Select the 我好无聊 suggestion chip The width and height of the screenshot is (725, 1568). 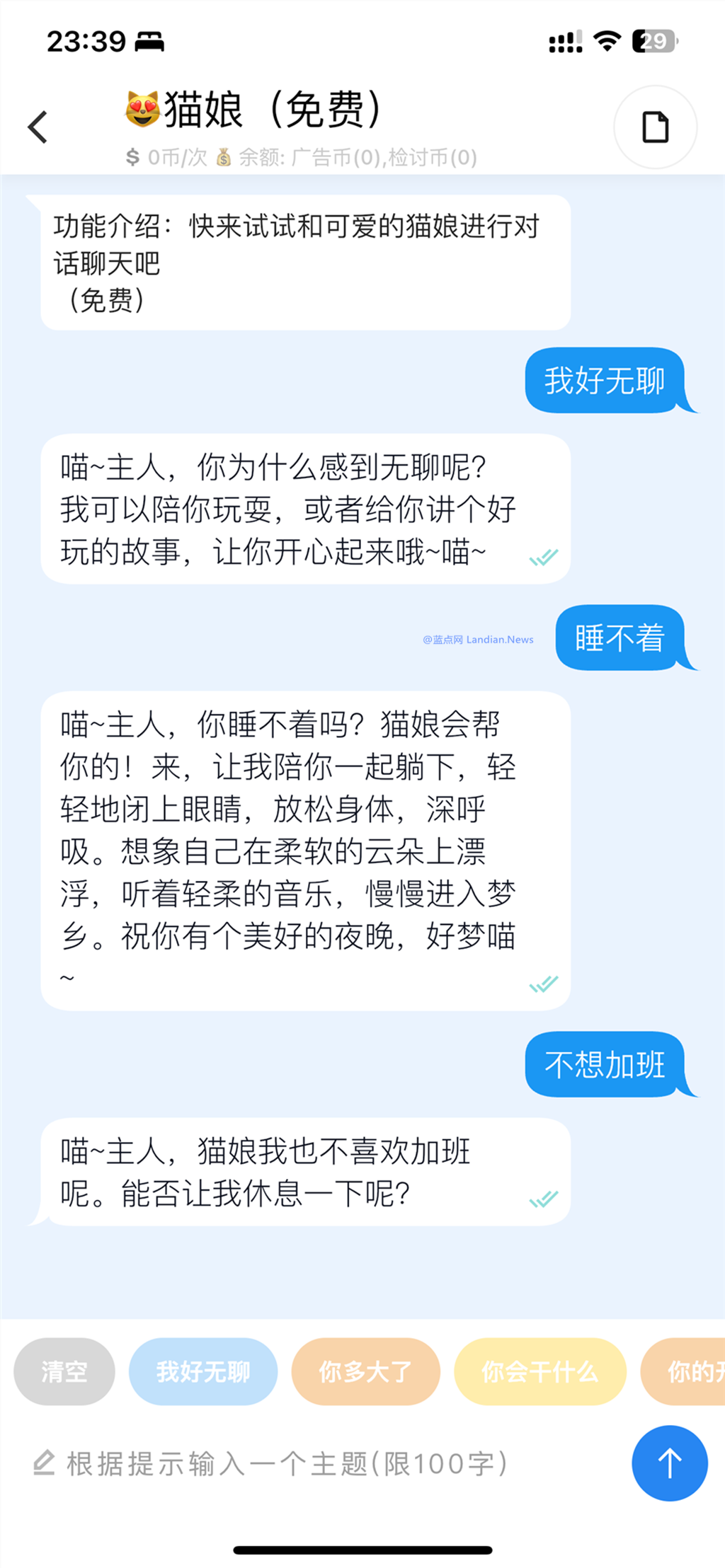tap(202, 1371)
